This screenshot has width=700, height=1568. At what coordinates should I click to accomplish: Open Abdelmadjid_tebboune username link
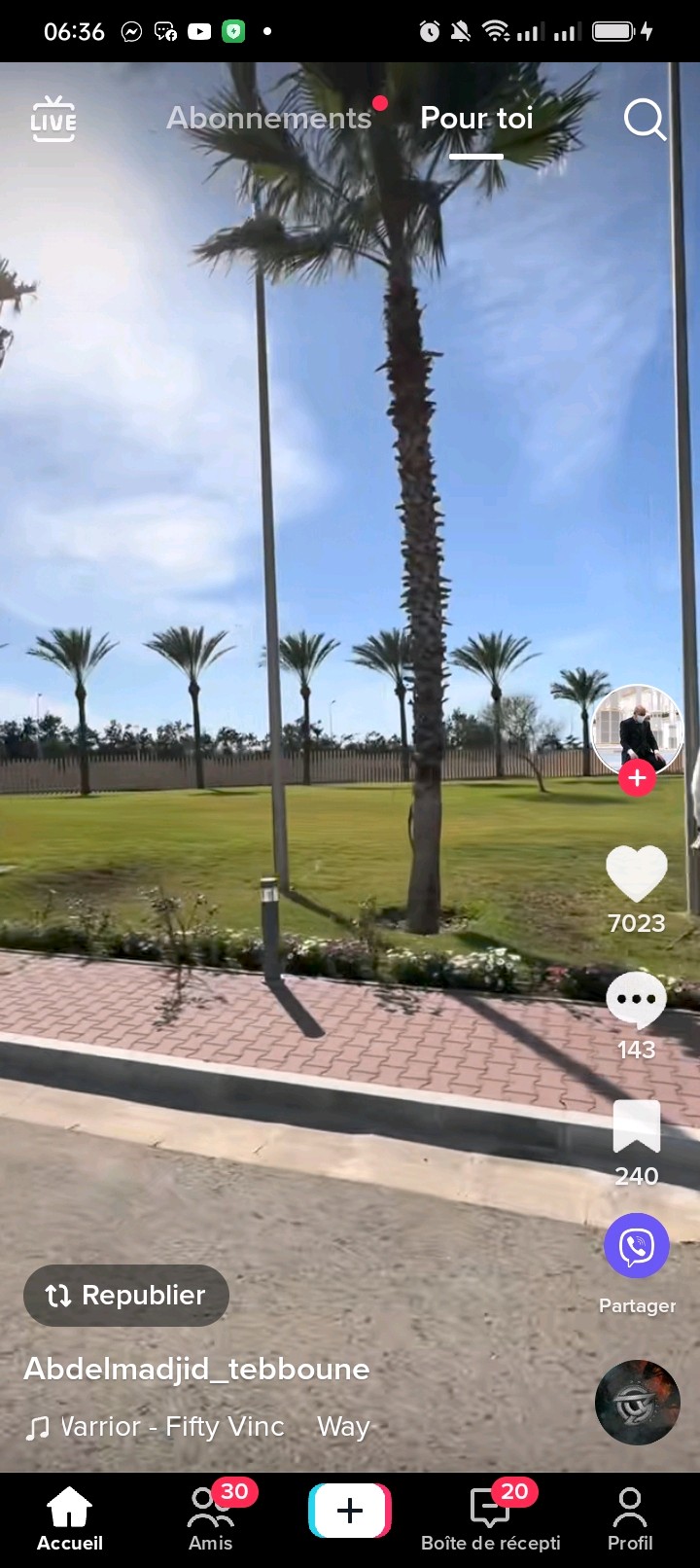(x=196, y=1369)
